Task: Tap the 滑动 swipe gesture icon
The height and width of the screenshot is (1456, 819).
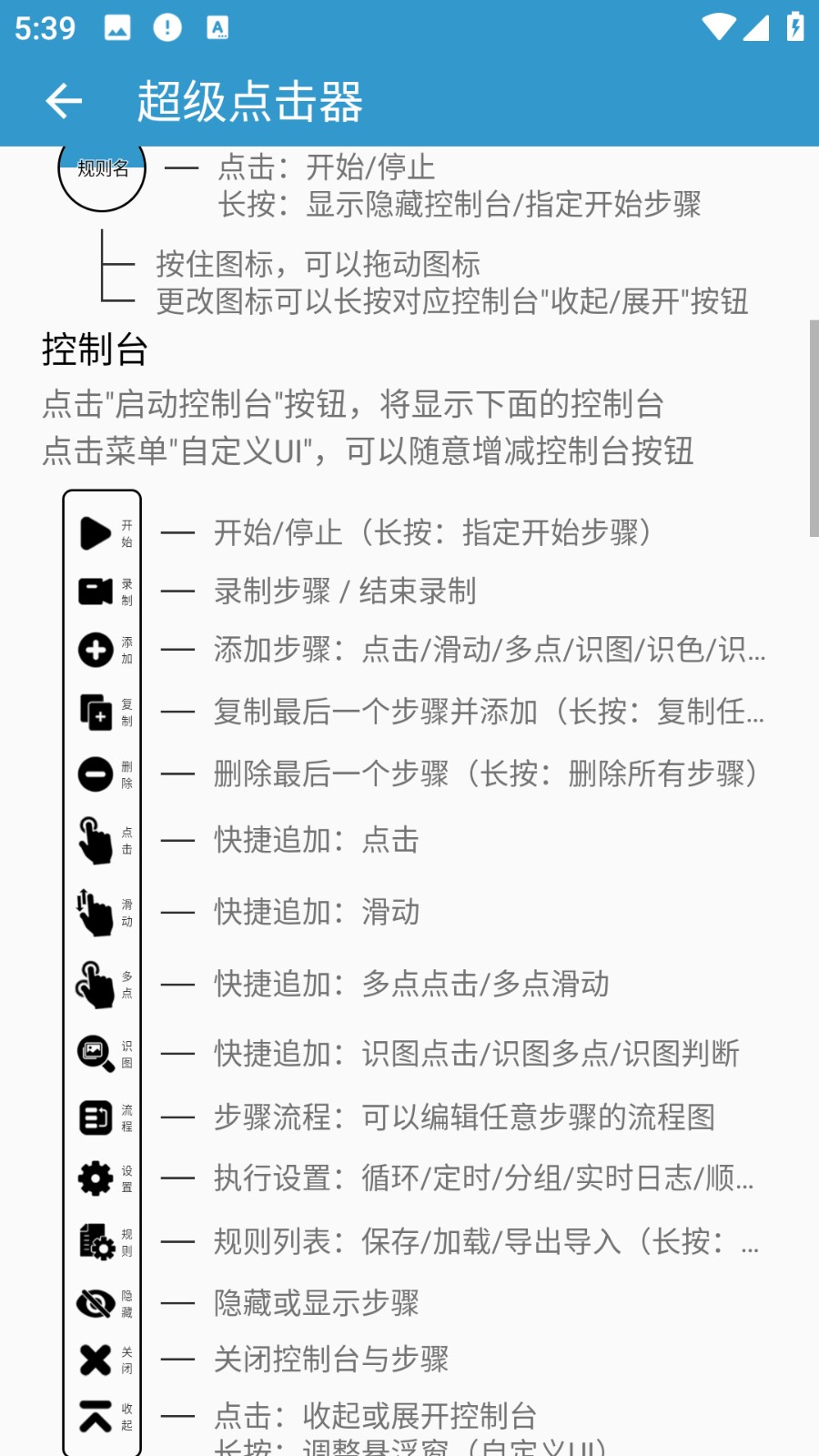Action: [94, 910]
